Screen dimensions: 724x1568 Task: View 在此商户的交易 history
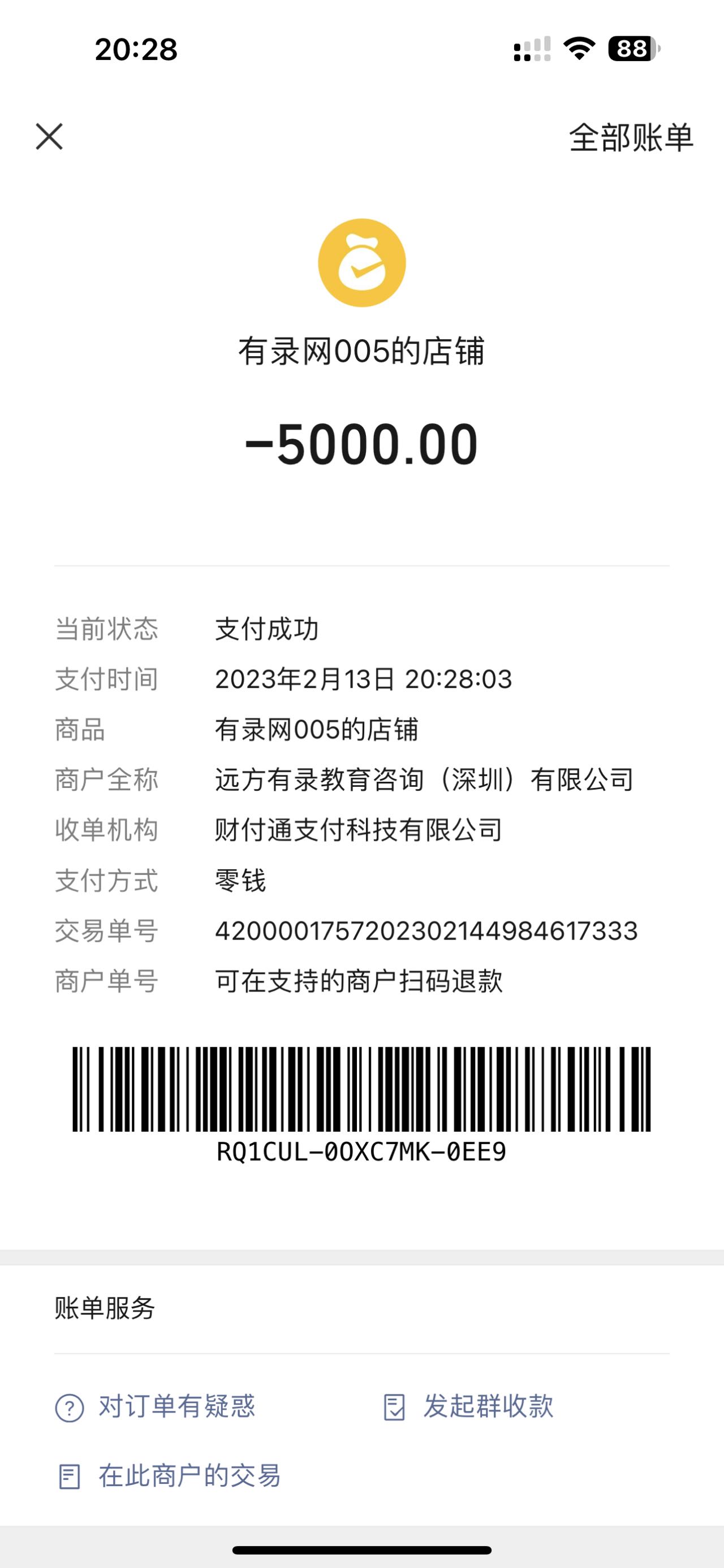tap(169, 1476)
